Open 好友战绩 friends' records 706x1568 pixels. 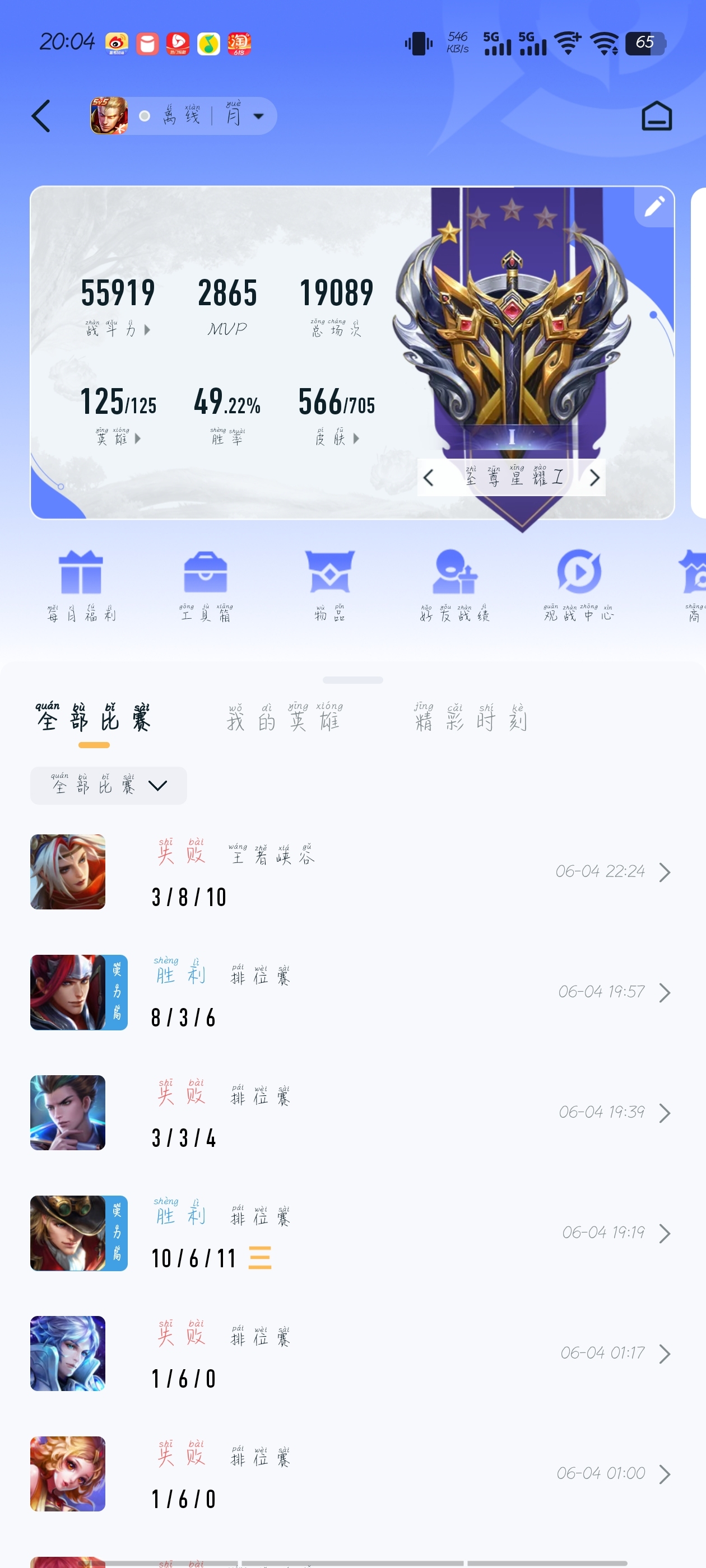(454, 584)
